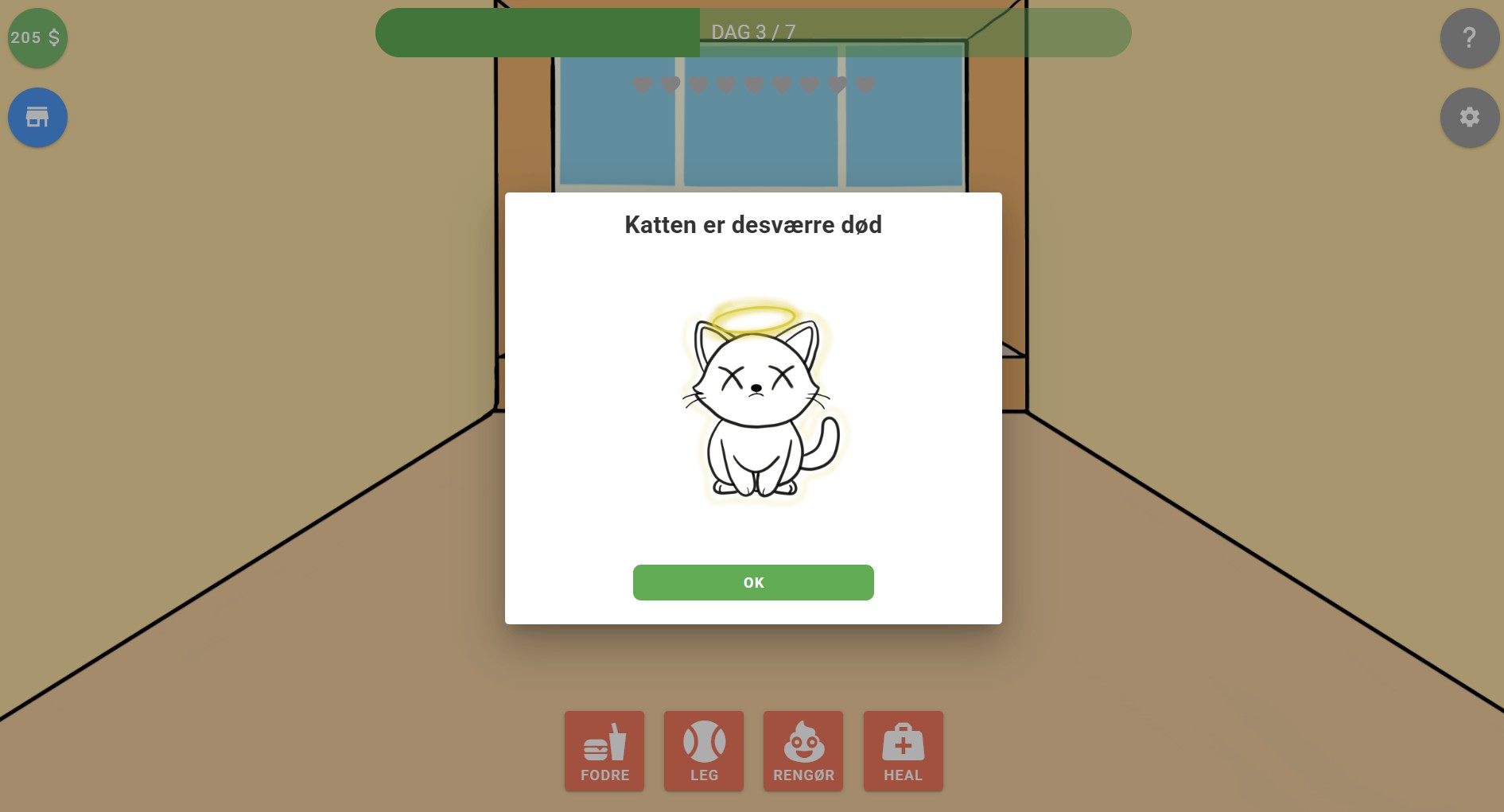This screenshot has width=1504, height=812.
Task: Choose the Rengør cleaning button
Action: (803, 751)
